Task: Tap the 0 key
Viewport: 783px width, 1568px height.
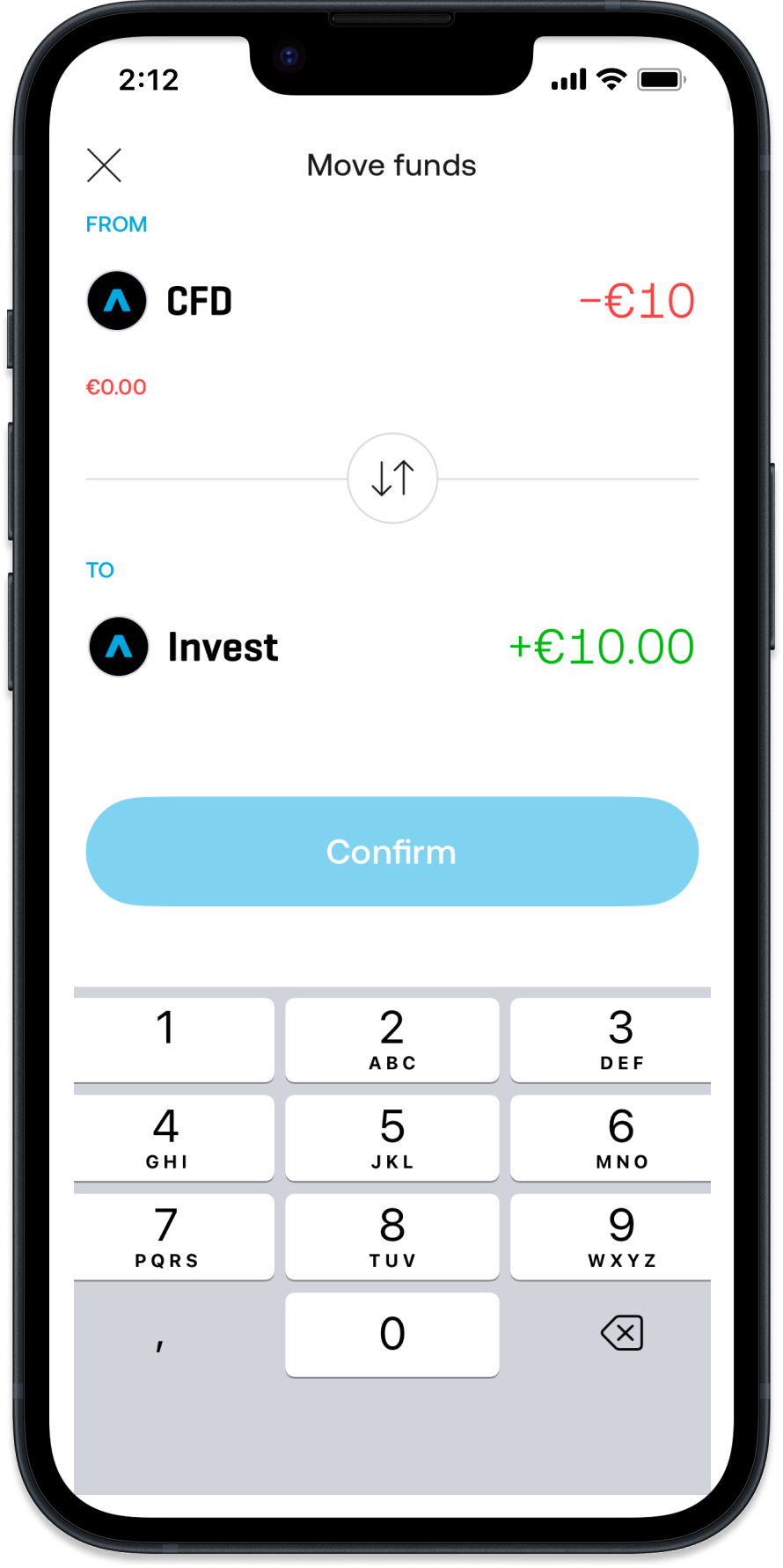Action: pos(392,1334)
